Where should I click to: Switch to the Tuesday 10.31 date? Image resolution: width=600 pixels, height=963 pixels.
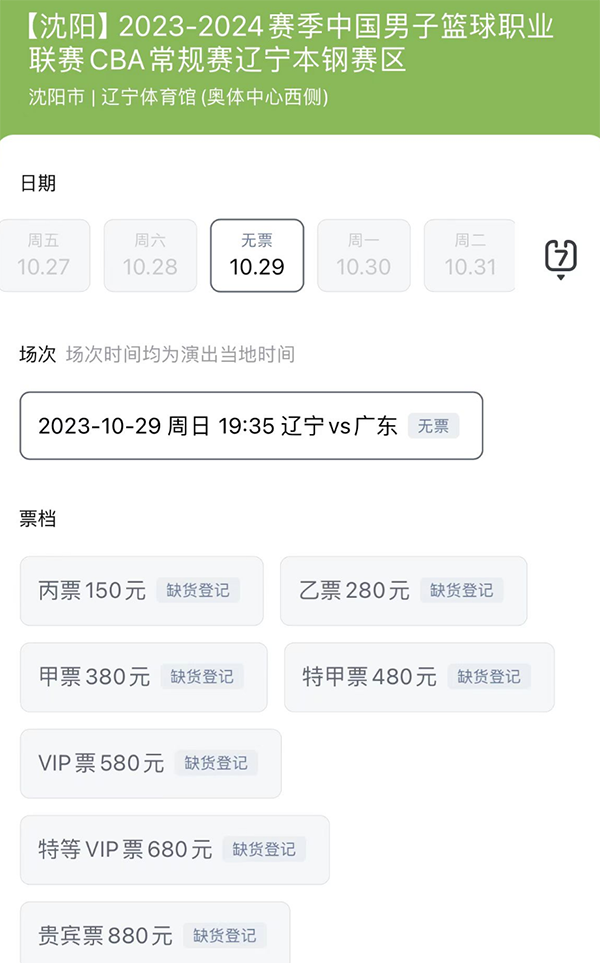click(x=469, y=255)
